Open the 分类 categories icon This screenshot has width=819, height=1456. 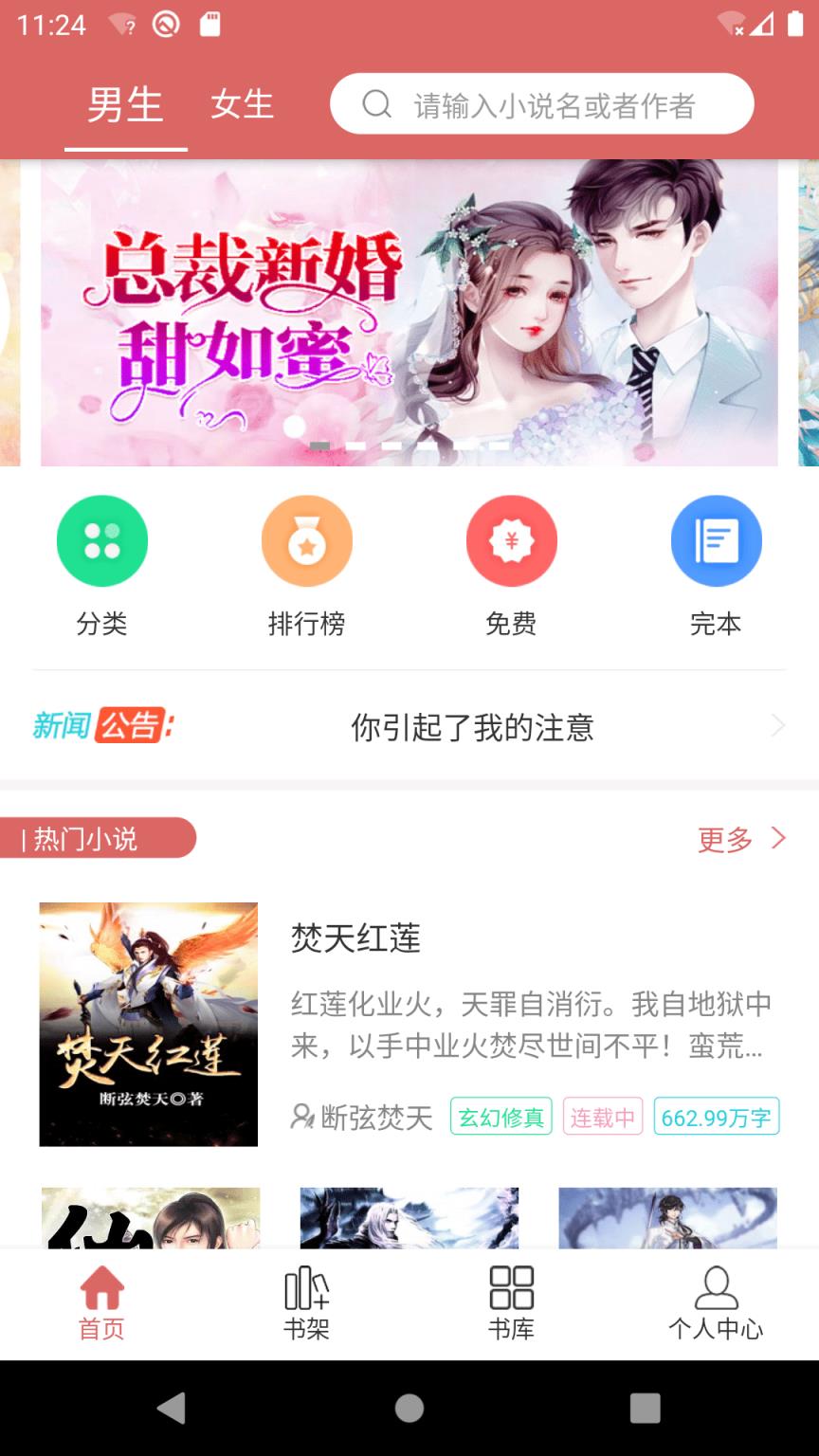point(102,540)
